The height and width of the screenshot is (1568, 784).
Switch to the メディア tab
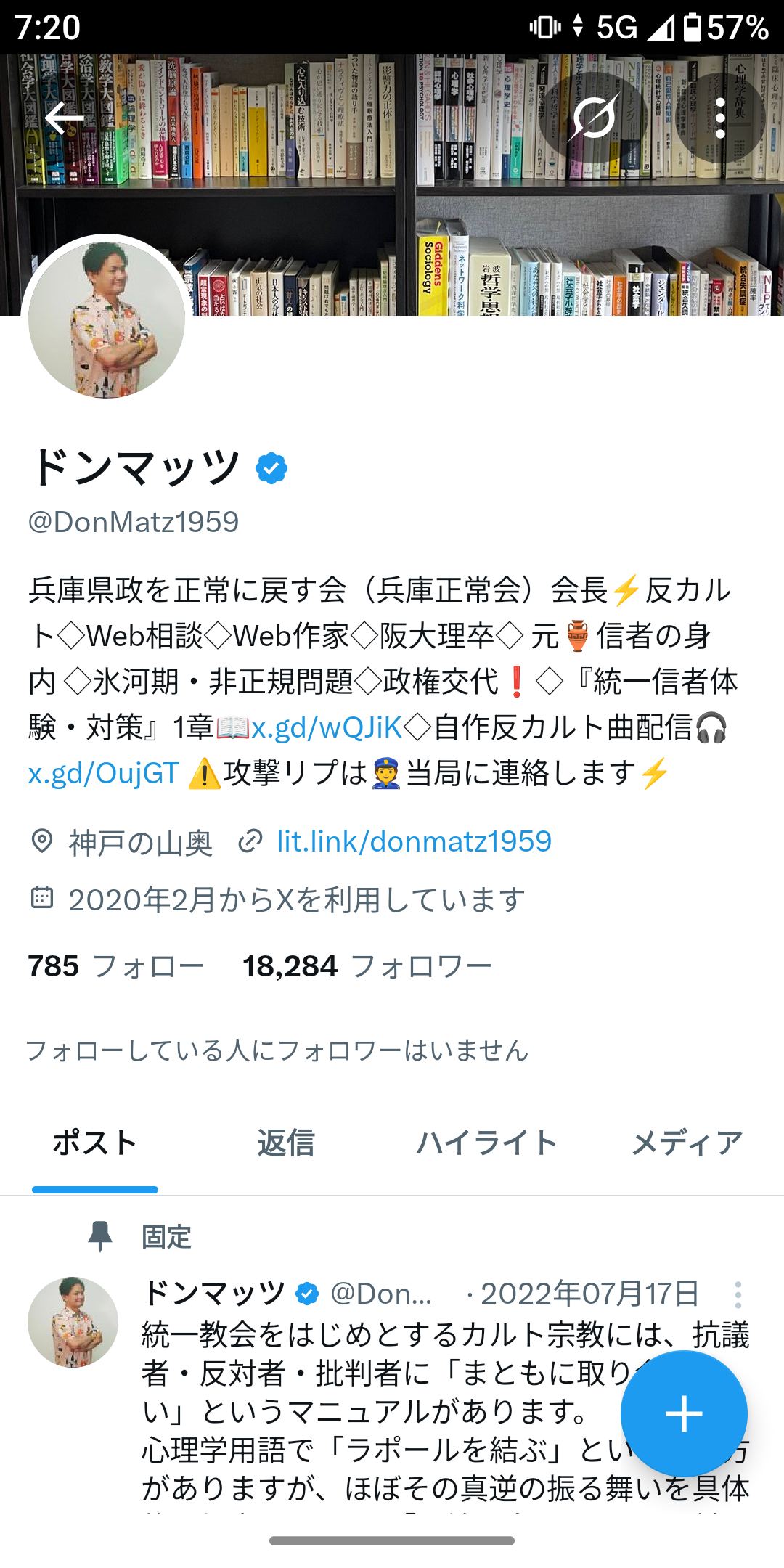(687, 1143)
